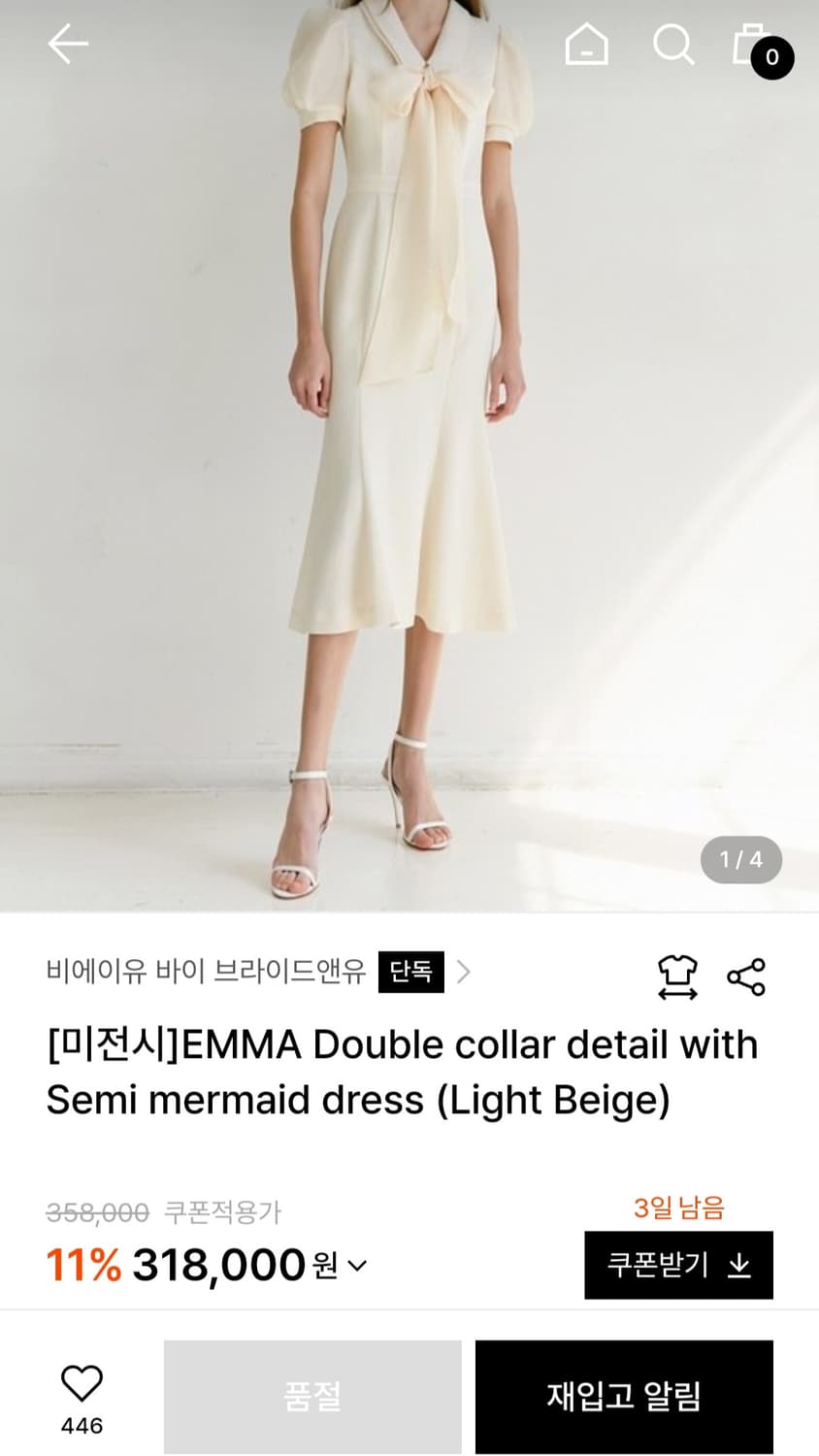Open brand page via chevron after 단독 badge
This screenshot has height=1456, width=819.
[465, 974]
